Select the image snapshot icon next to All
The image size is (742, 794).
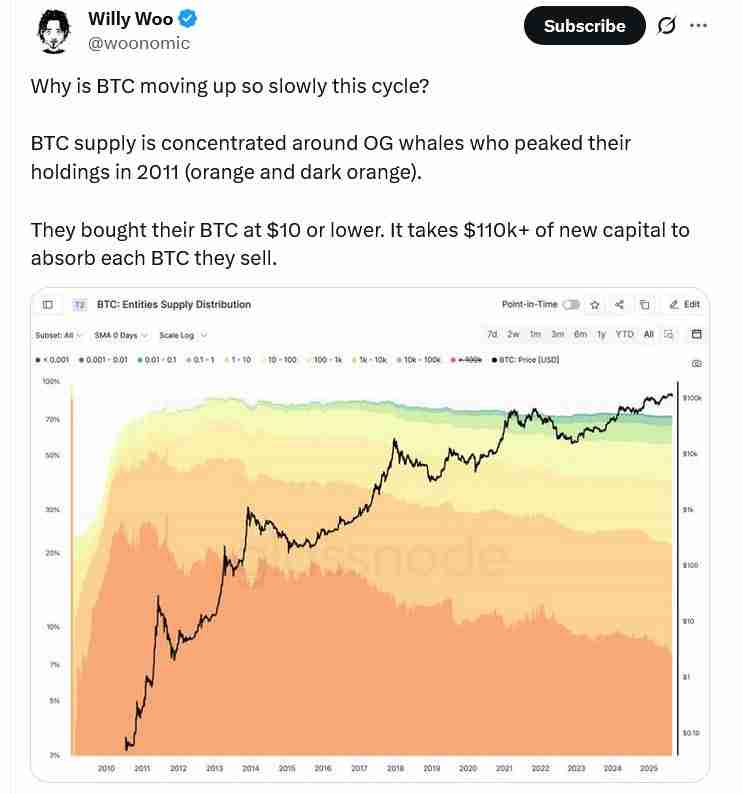pos(669,334)
